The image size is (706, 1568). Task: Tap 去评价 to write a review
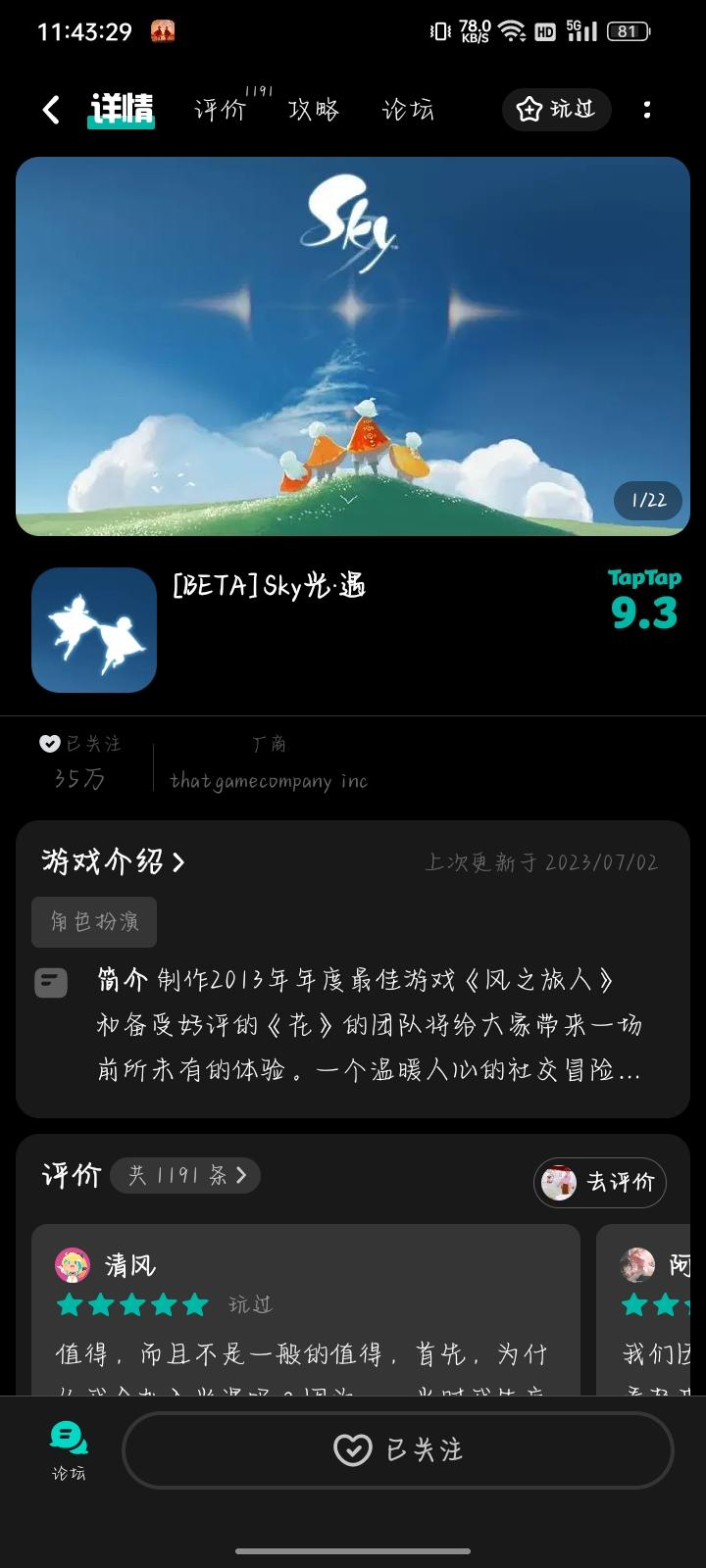tap(599, 1183)
